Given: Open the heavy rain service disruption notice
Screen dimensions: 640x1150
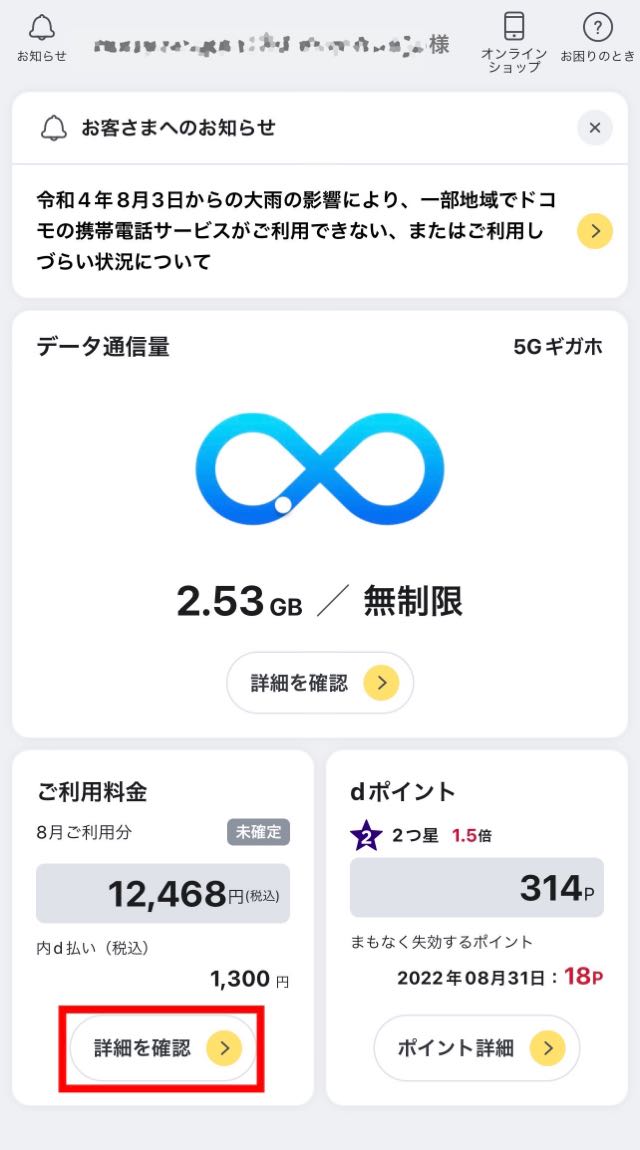Looking at the screenshot, I should (x=320, y=231).
